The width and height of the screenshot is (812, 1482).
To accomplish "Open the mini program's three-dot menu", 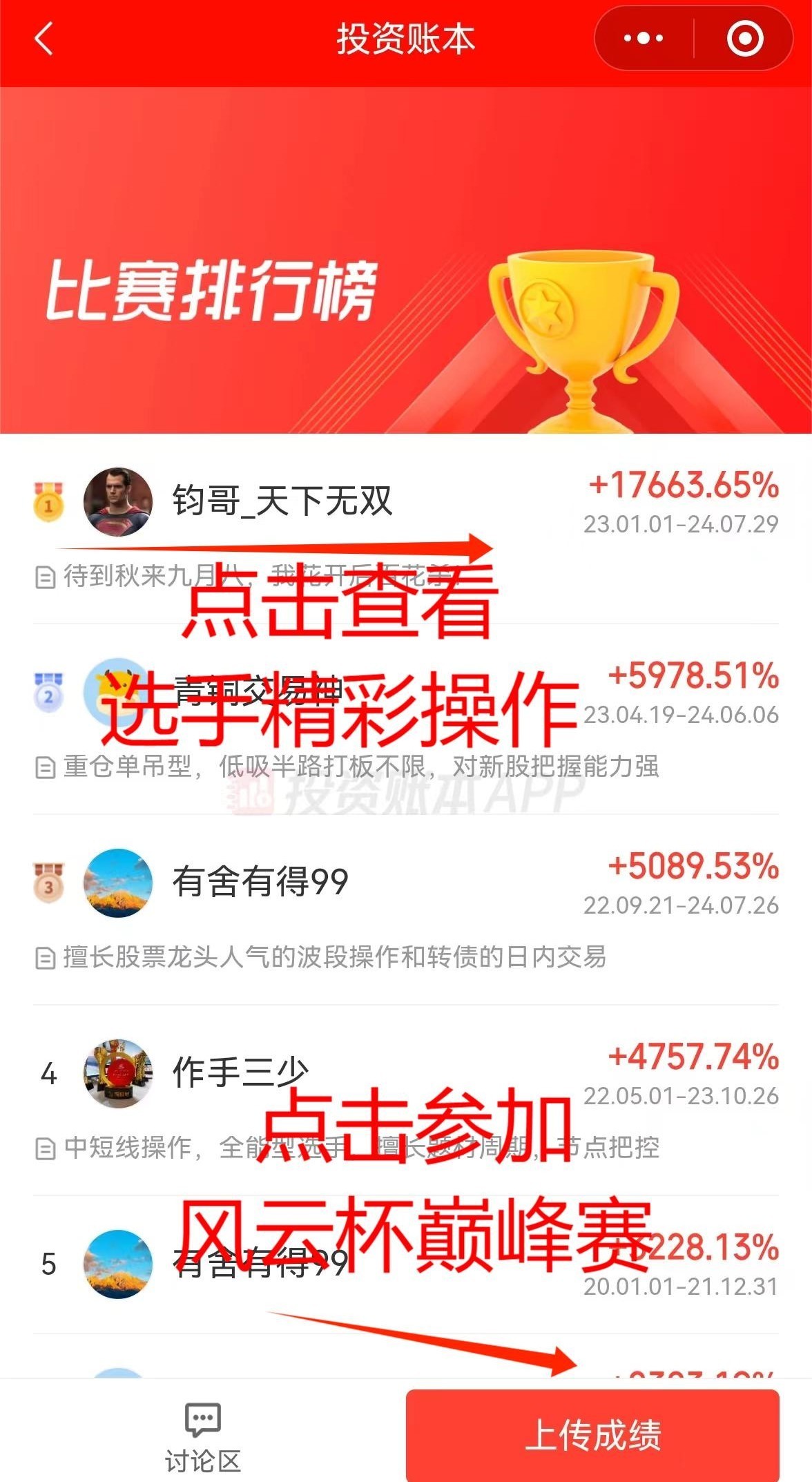I will 643,39.
